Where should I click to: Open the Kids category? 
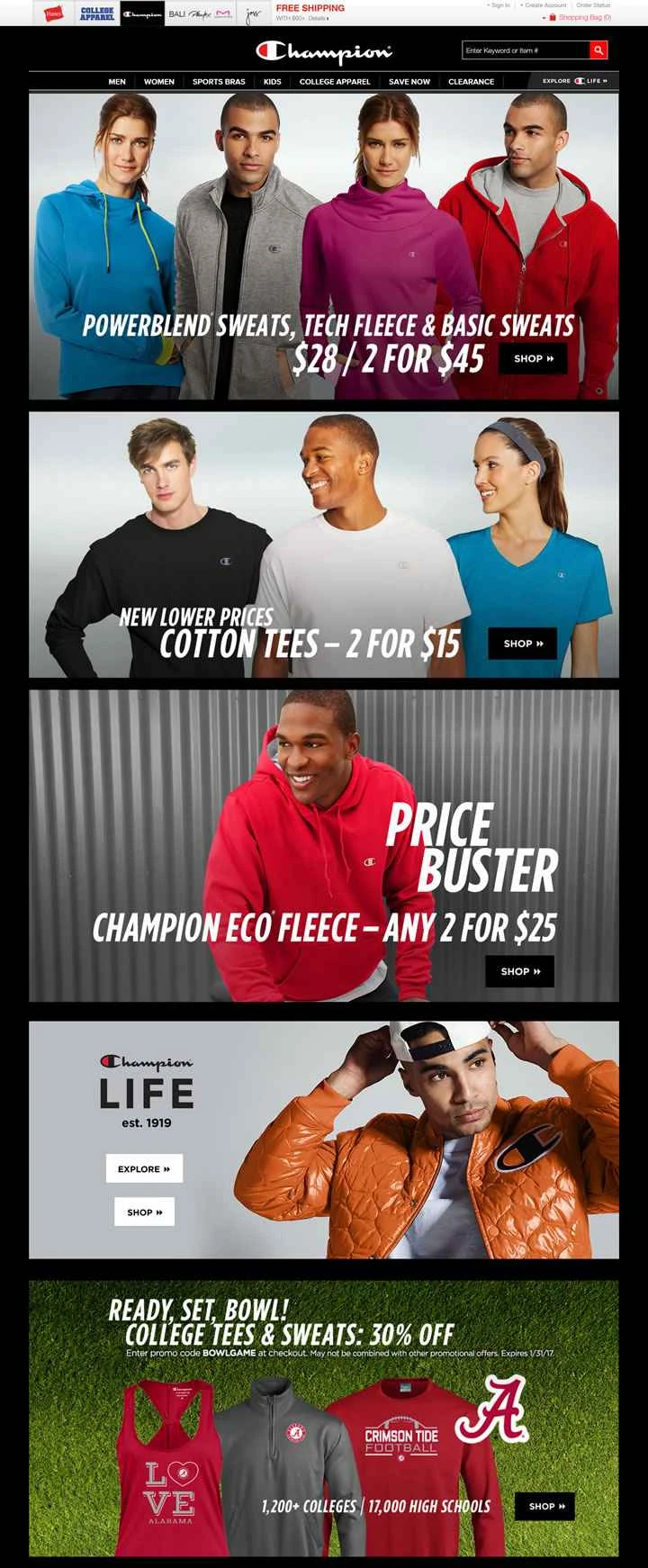tap(273, 82)
